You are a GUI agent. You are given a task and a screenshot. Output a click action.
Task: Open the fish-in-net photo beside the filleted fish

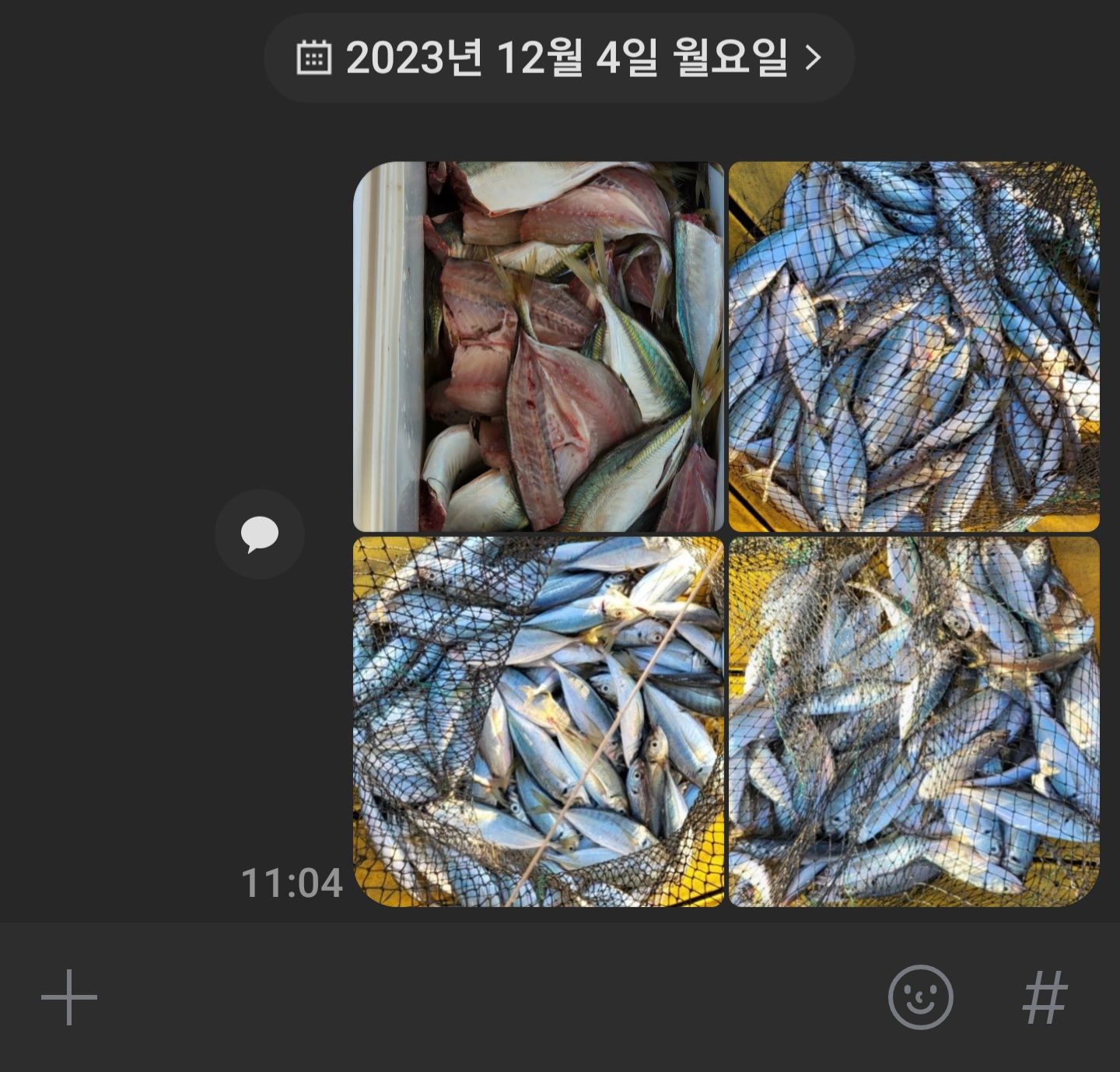click(914, 347)
